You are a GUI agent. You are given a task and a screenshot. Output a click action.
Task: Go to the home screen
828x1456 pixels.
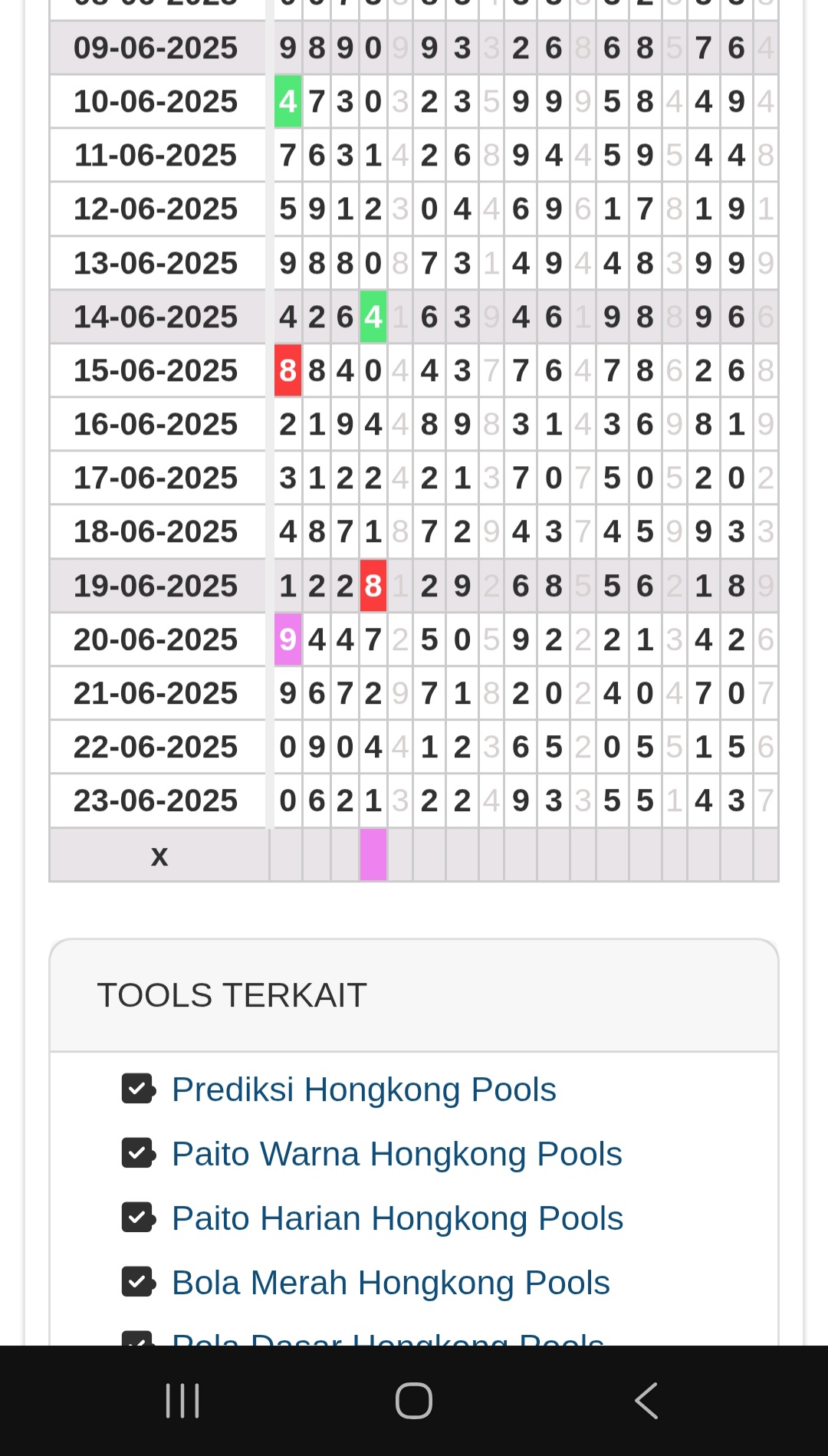click(414, 1401)
